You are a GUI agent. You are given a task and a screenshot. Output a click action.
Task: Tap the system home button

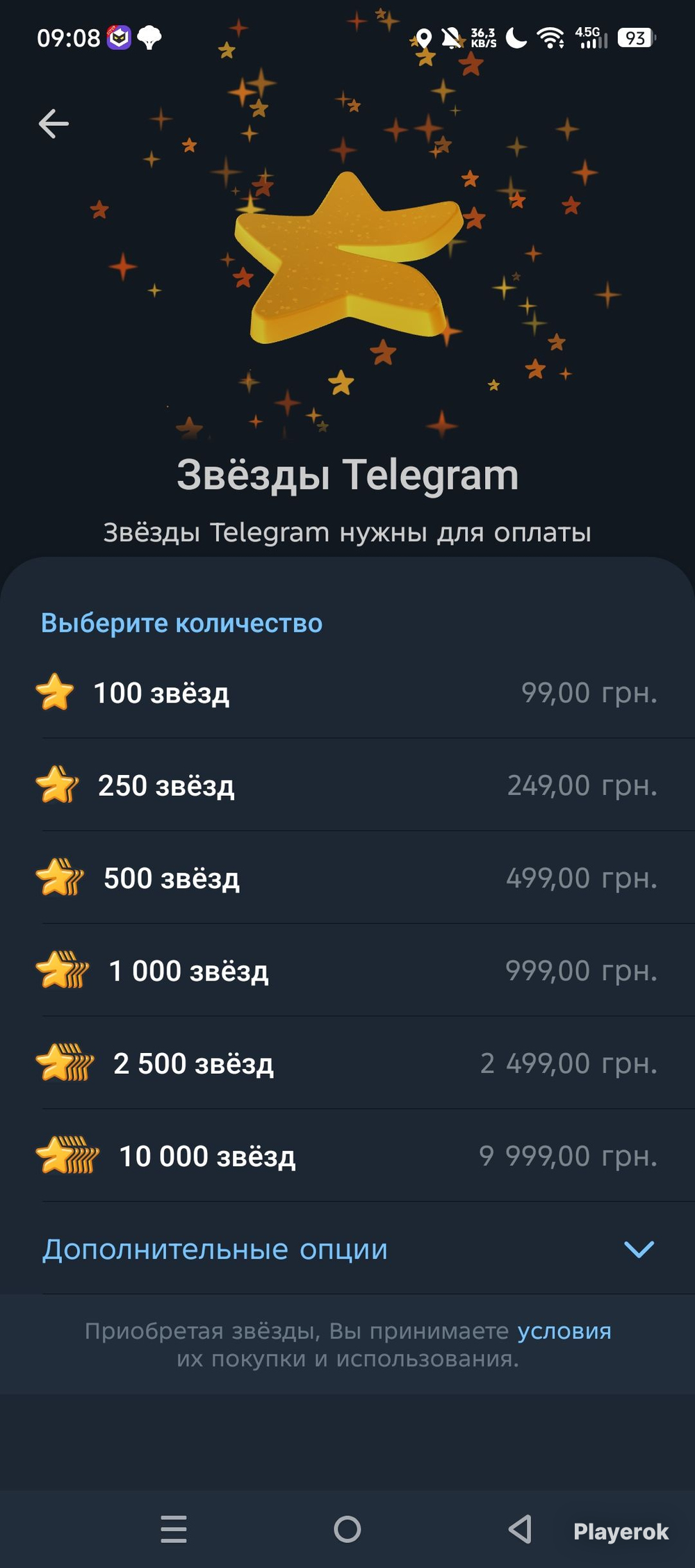pos(347,1529)
